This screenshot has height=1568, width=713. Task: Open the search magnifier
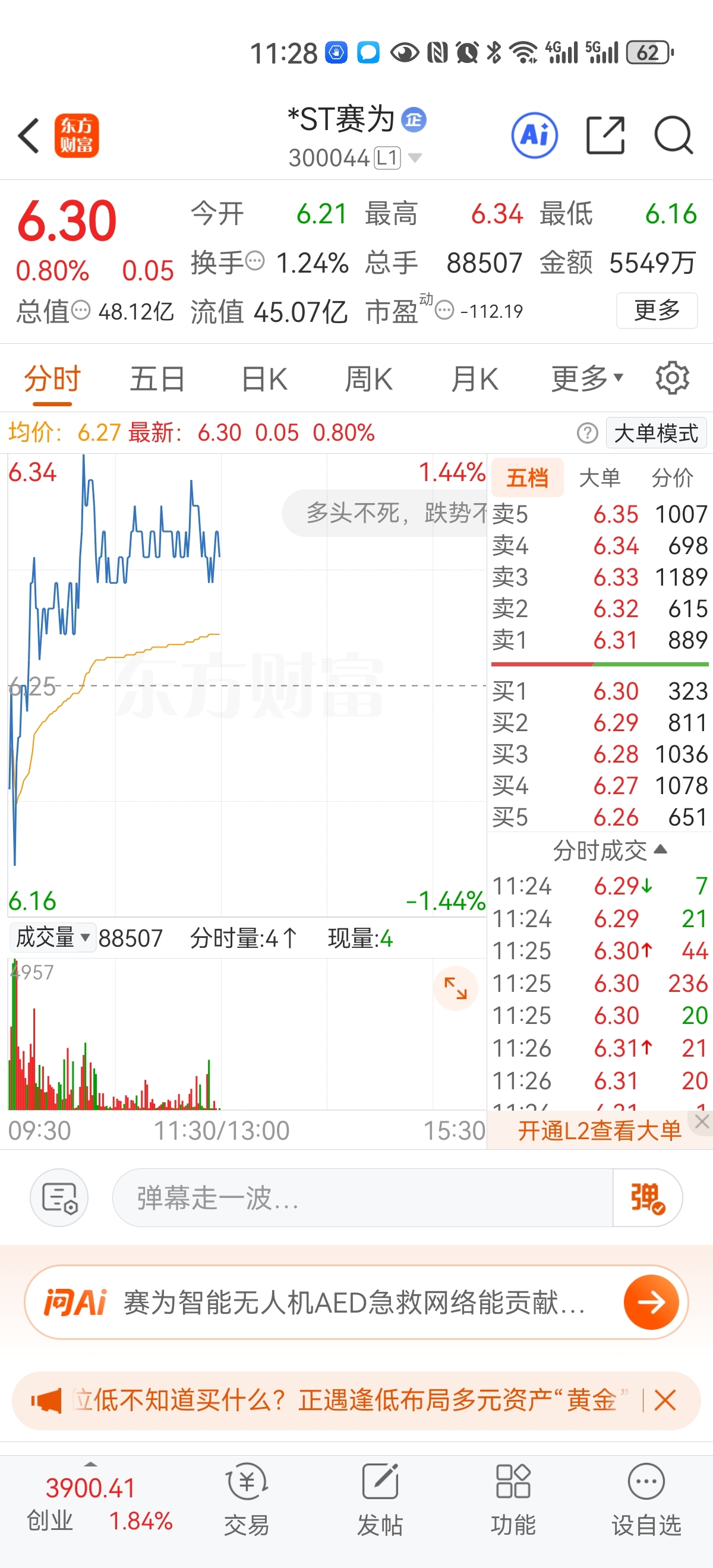673,135
